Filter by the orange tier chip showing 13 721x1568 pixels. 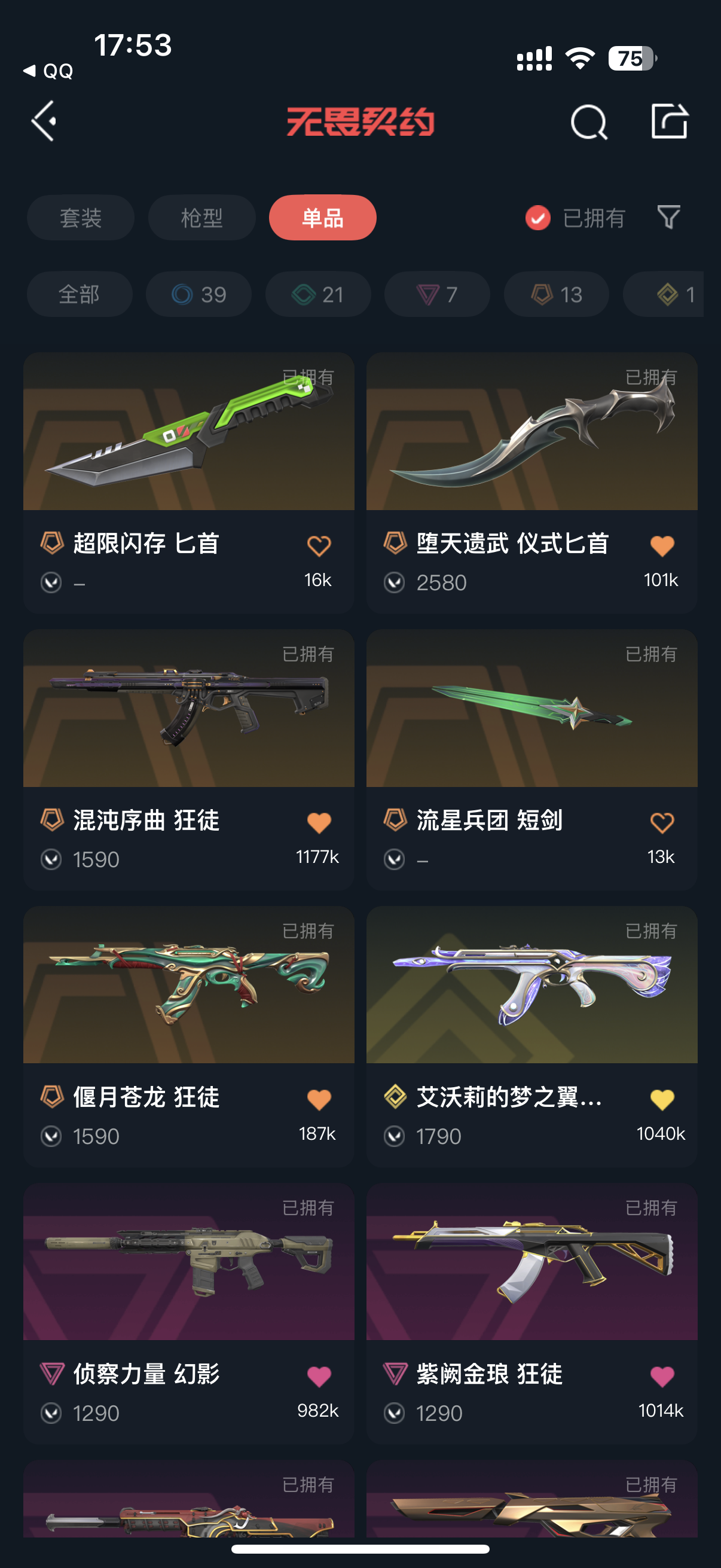[x=556, y=295]
